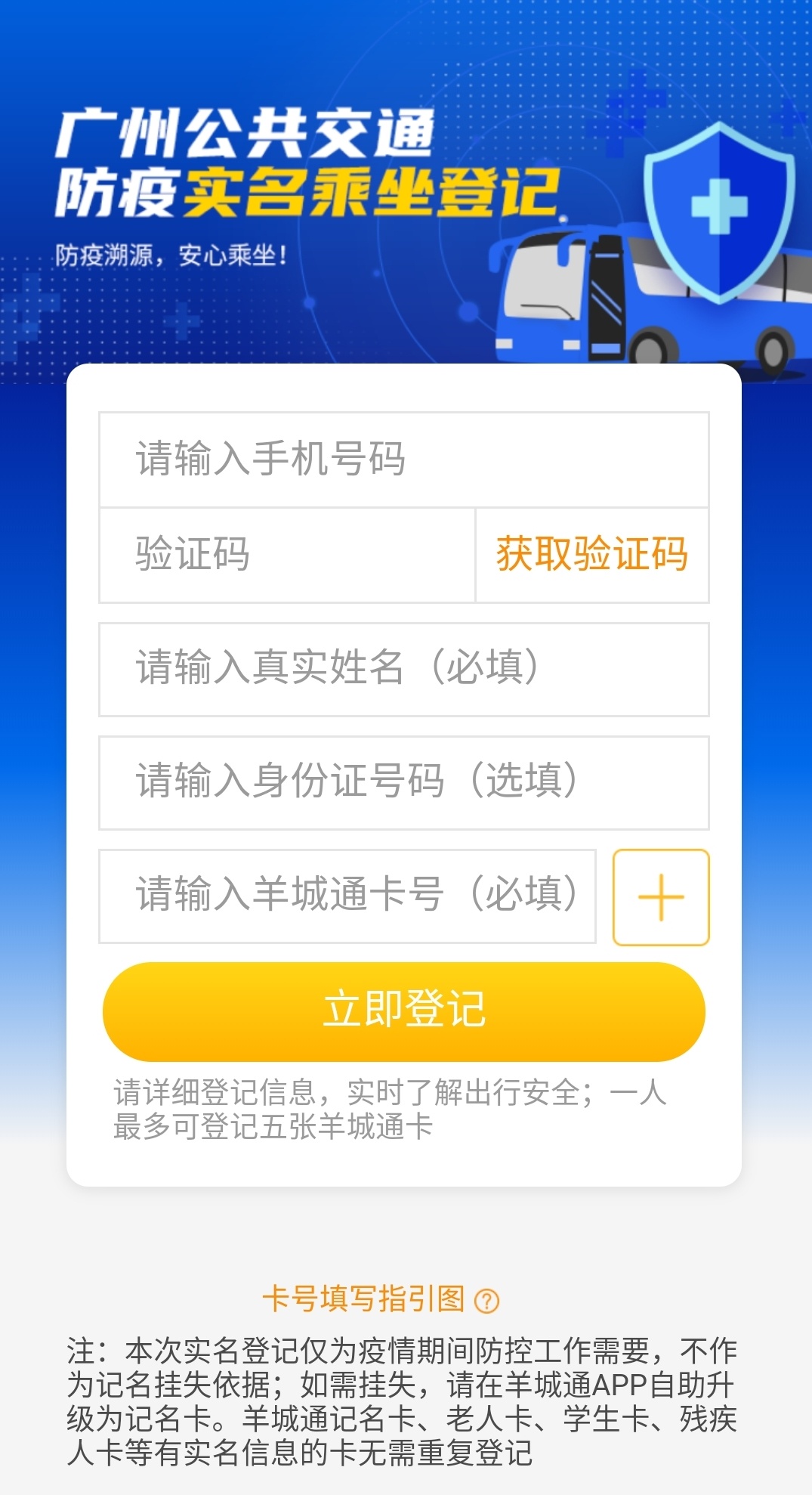The image size is (812, 1495).
Task: Tap the phone number input field
Action: [x=403, y=460]
